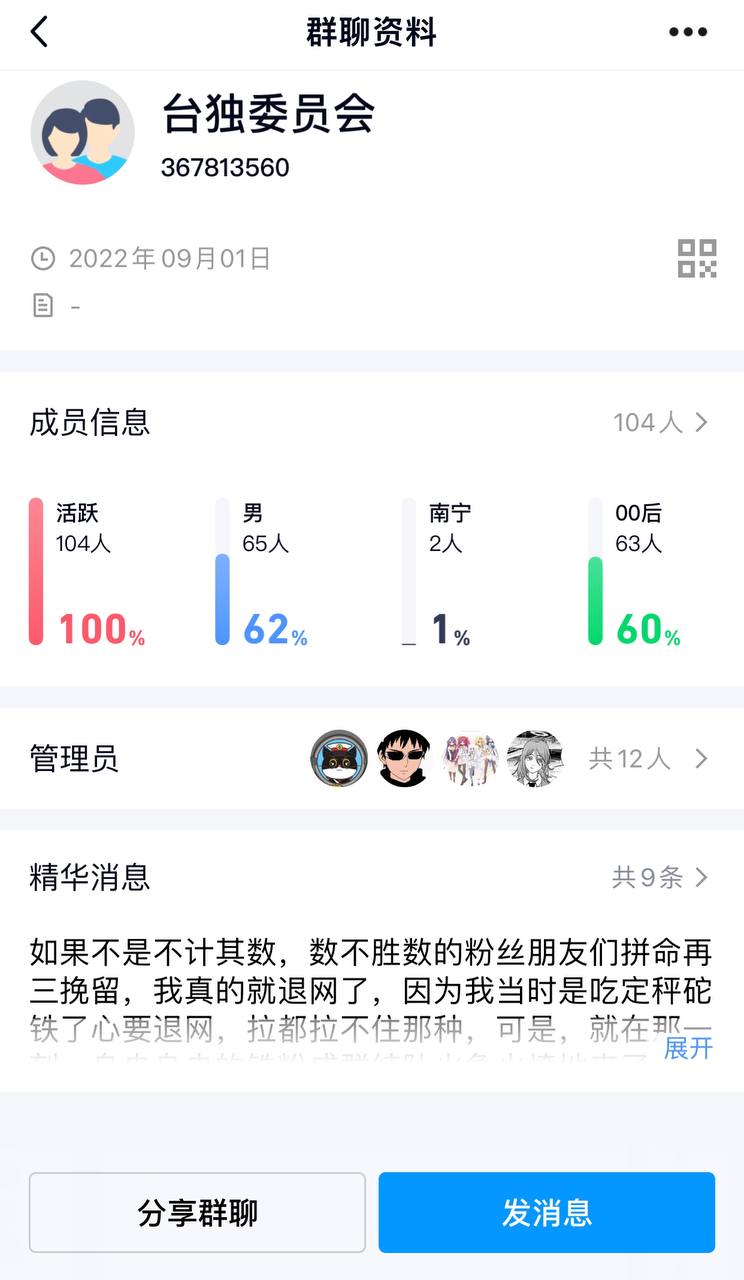The image size is (744, 1280).
Task: Open the 管理员 list of 12 admins
Action: click(x=372, y=758)
